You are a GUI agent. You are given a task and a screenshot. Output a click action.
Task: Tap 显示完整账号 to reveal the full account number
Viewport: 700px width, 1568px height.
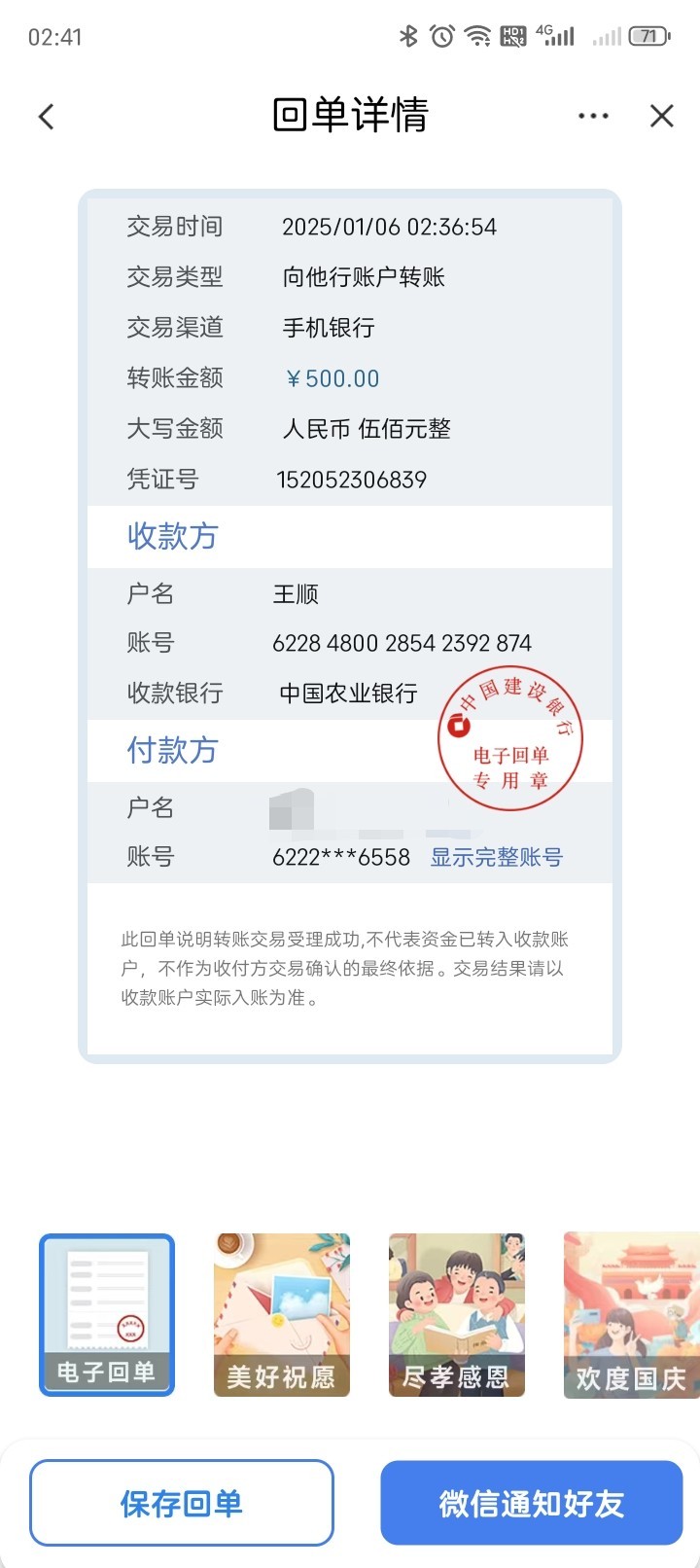[496, 857]
